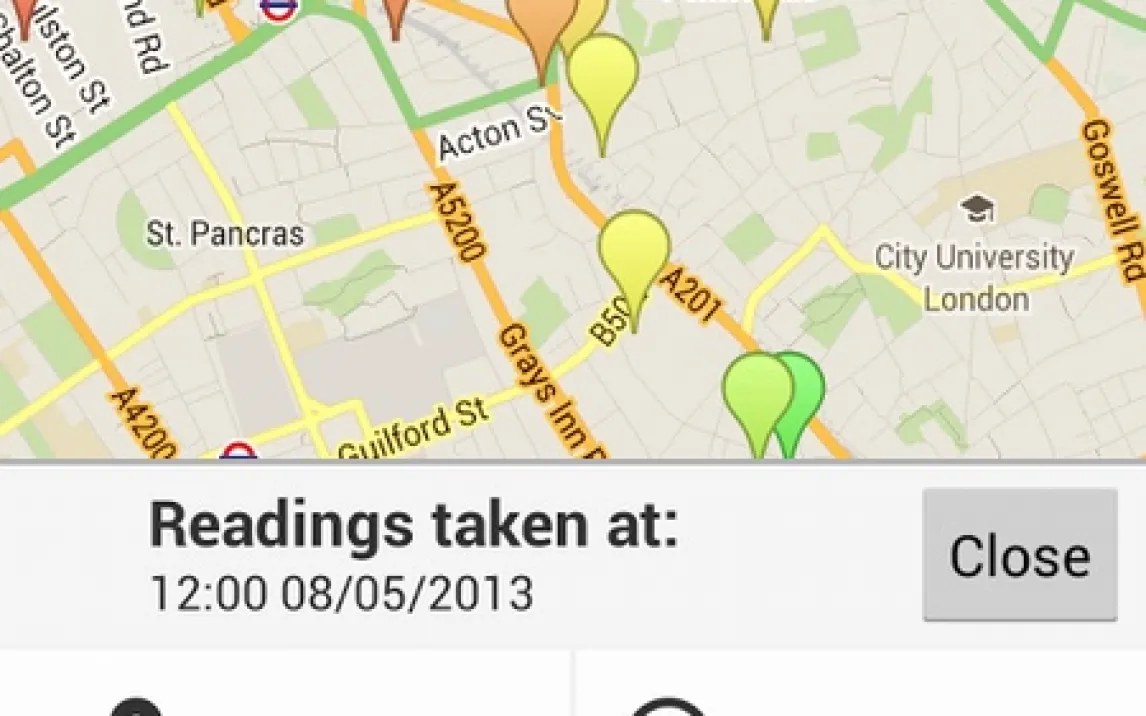Tap the yellow marker on the A201
1146x716 pixels.
(634, 252)
